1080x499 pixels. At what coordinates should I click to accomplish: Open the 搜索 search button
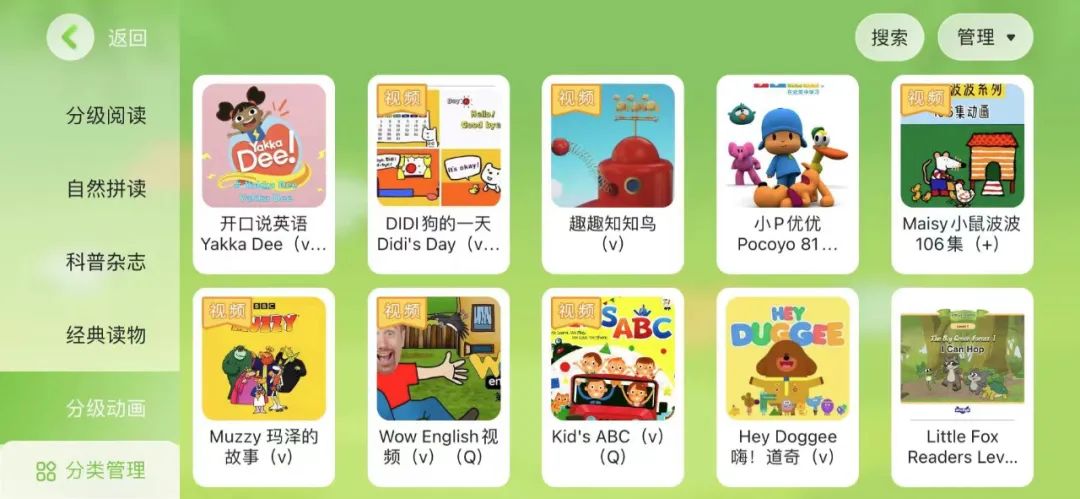[889, 38]
